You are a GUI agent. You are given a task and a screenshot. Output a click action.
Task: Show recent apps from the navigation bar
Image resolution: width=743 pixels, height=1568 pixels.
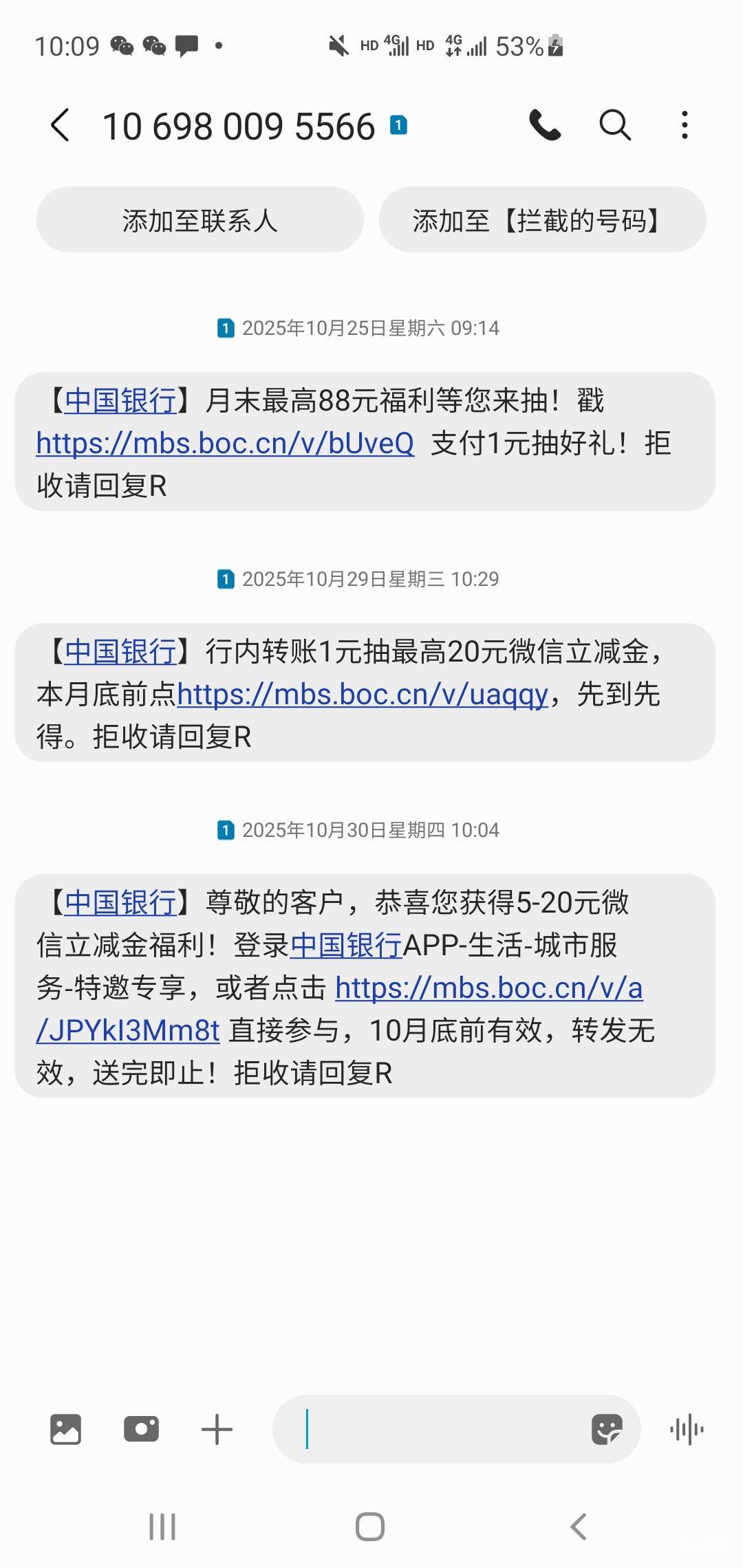(162, 1527)
